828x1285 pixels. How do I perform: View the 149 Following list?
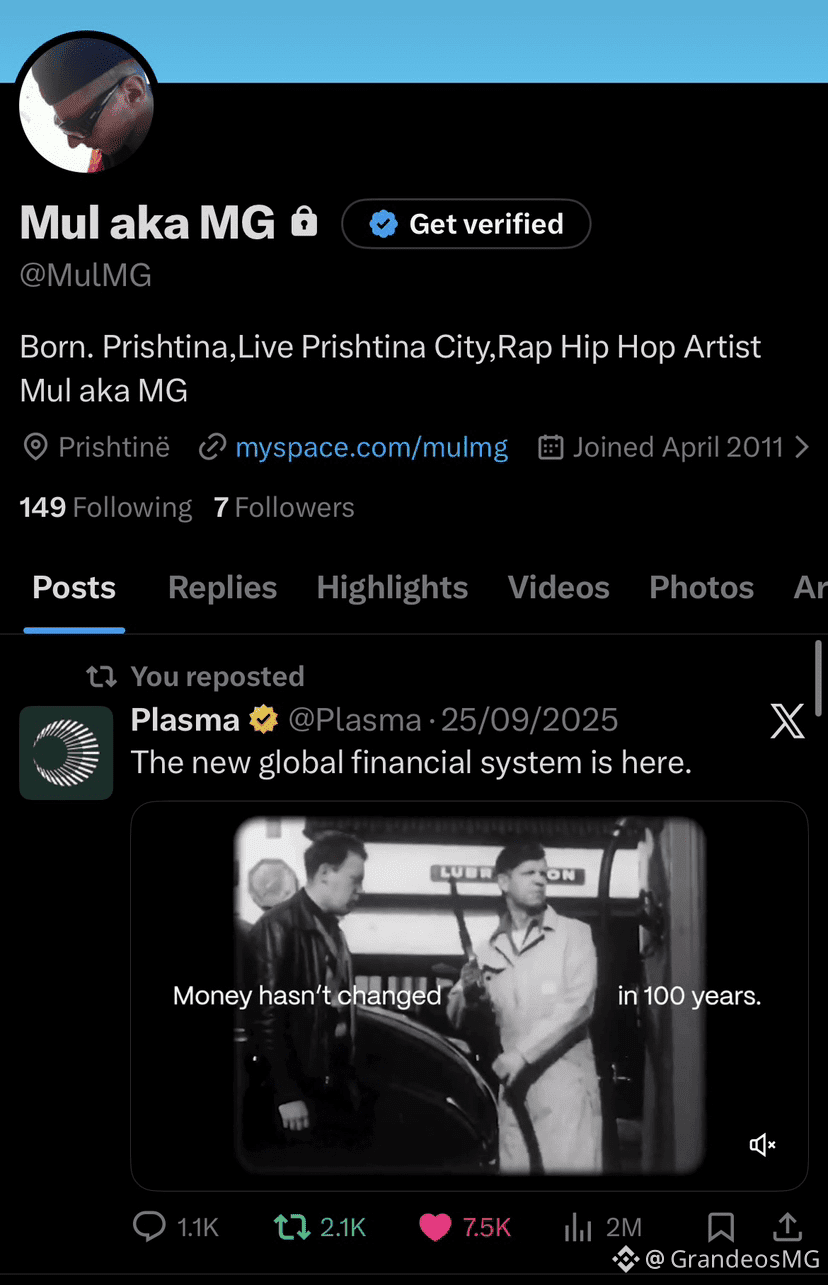click(x=106, y=508)
